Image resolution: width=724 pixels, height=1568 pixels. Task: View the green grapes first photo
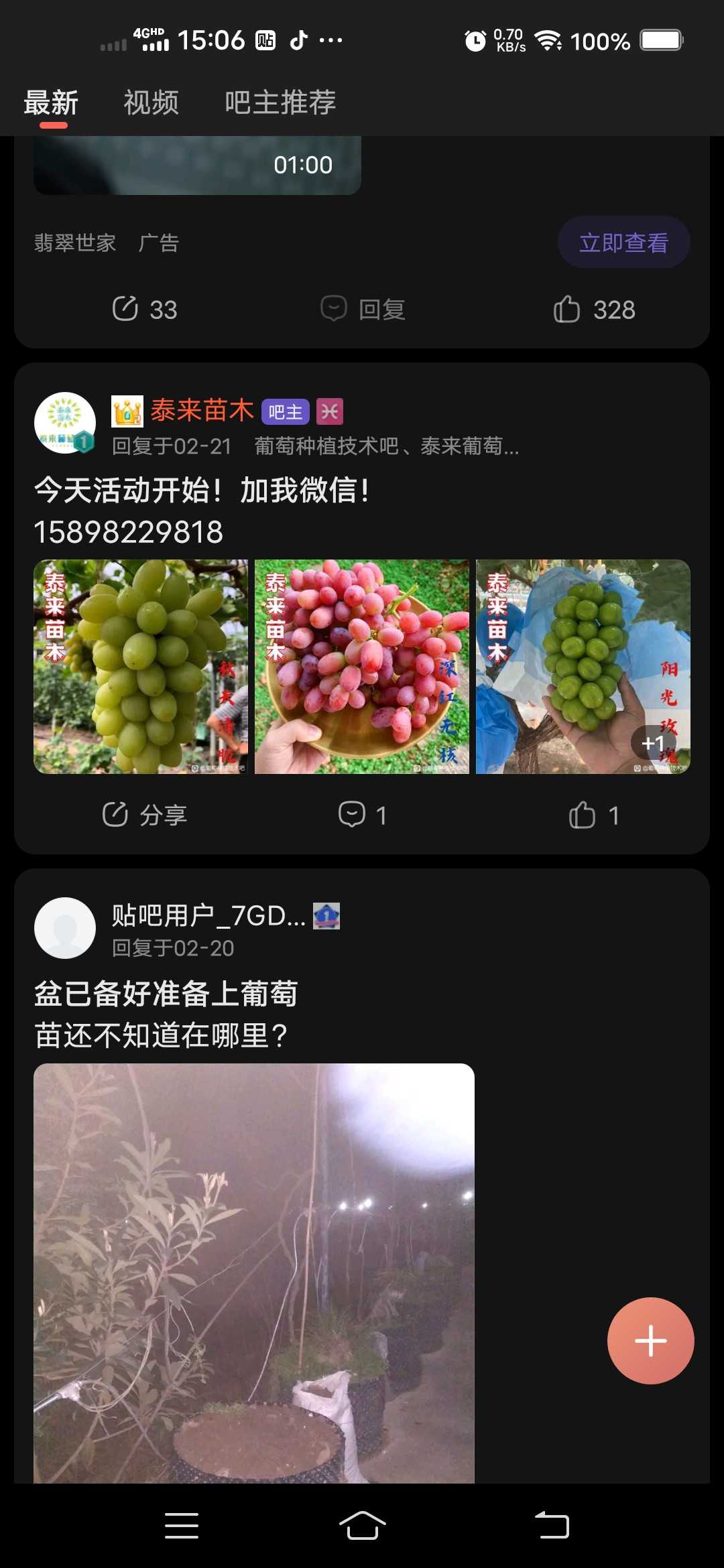(141, 667)
